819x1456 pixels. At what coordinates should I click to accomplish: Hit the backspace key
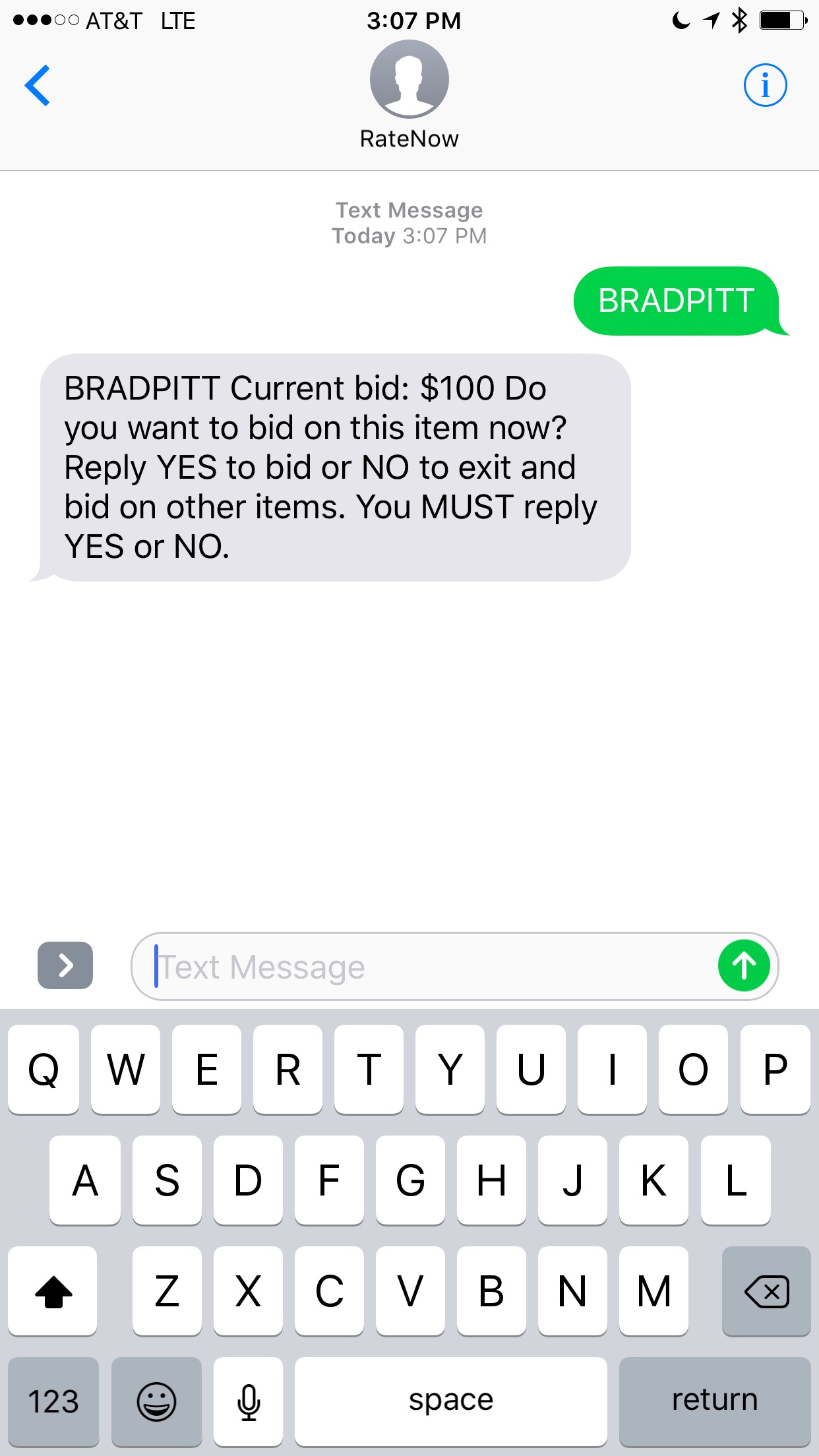point(766,1290)
